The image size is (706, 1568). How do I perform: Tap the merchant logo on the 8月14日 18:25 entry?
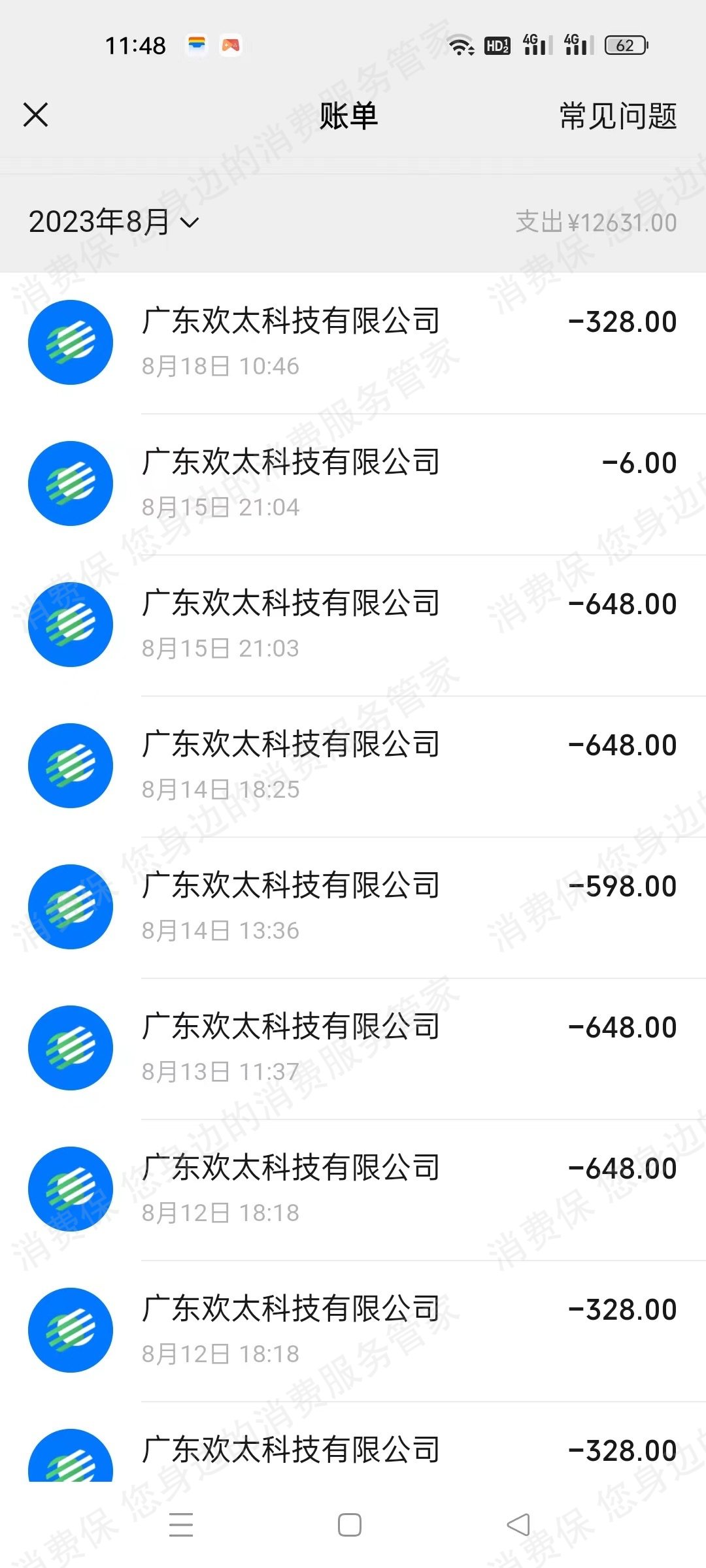71,765
